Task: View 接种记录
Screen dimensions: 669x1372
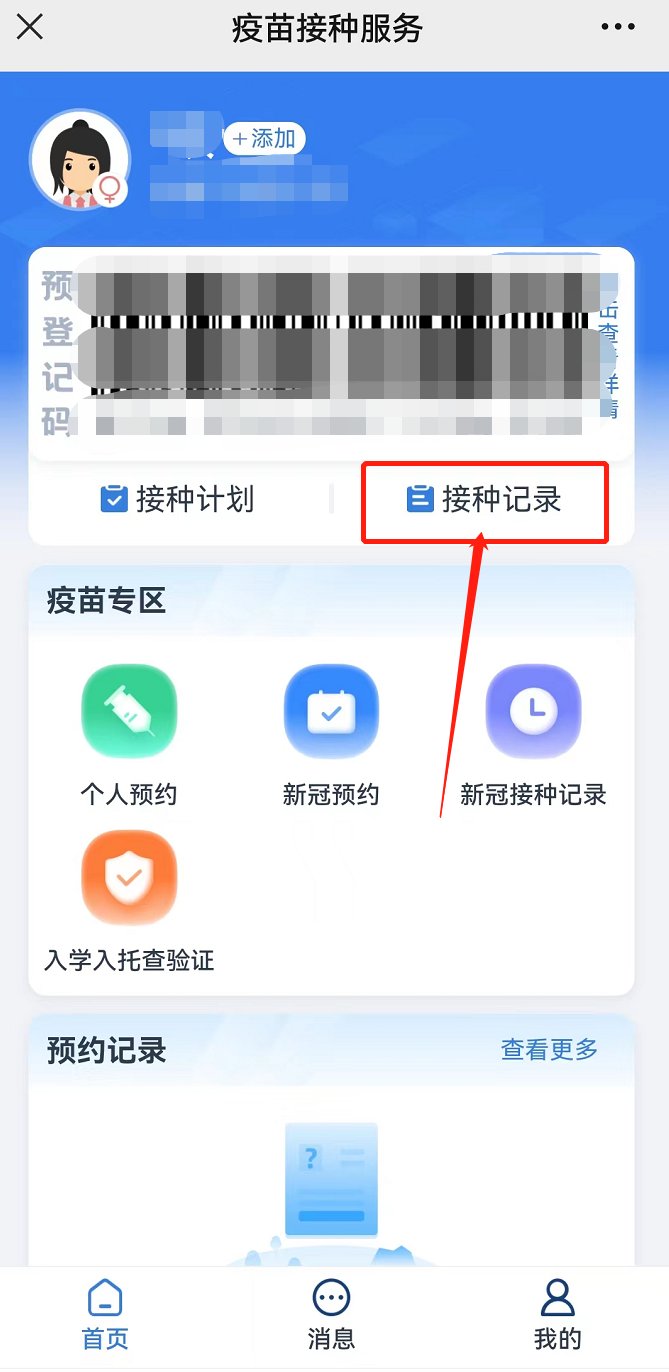Action: (x=485, y=499)
